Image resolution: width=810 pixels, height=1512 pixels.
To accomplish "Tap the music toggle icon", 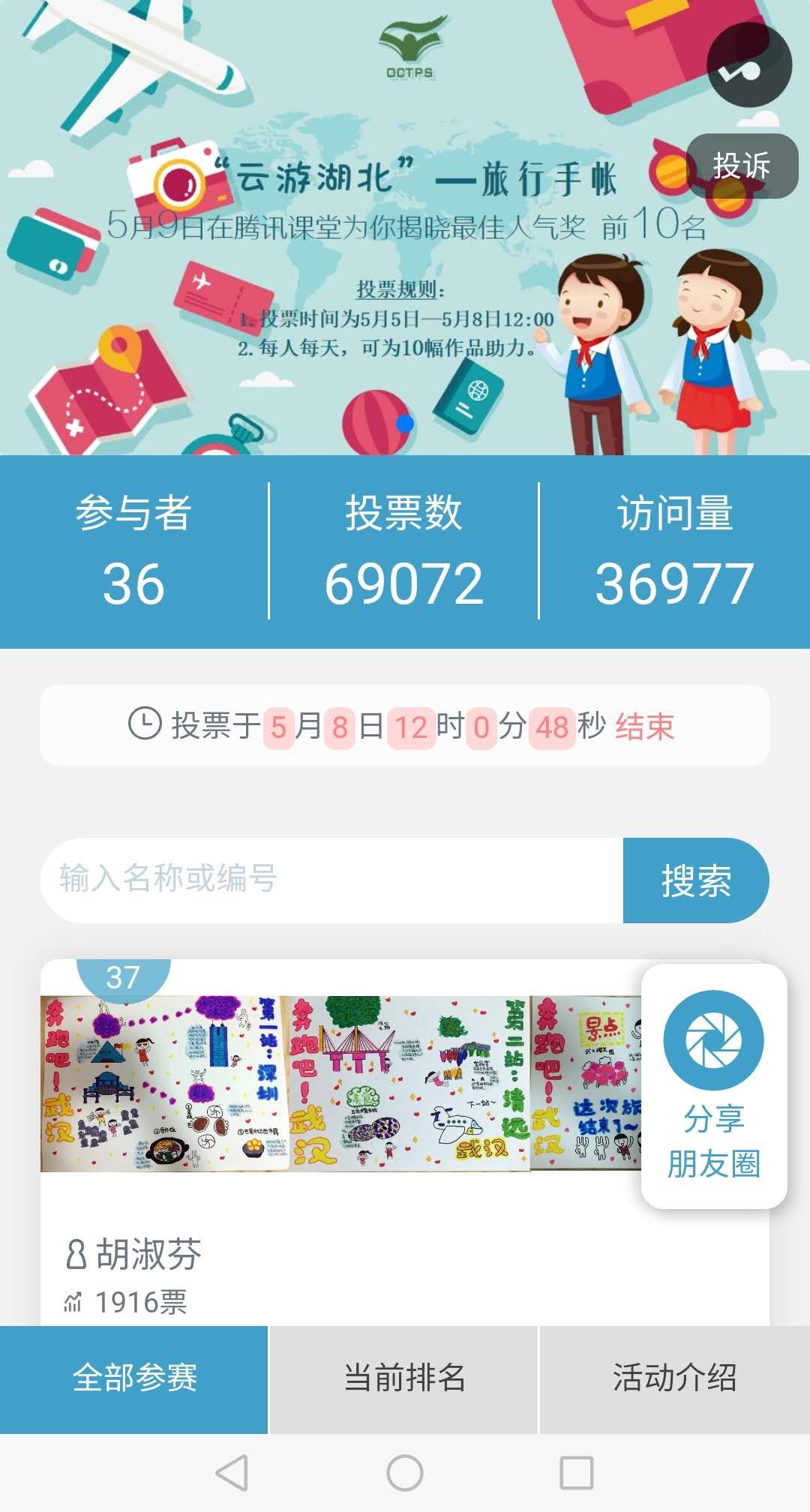I will tap(749, 64).
